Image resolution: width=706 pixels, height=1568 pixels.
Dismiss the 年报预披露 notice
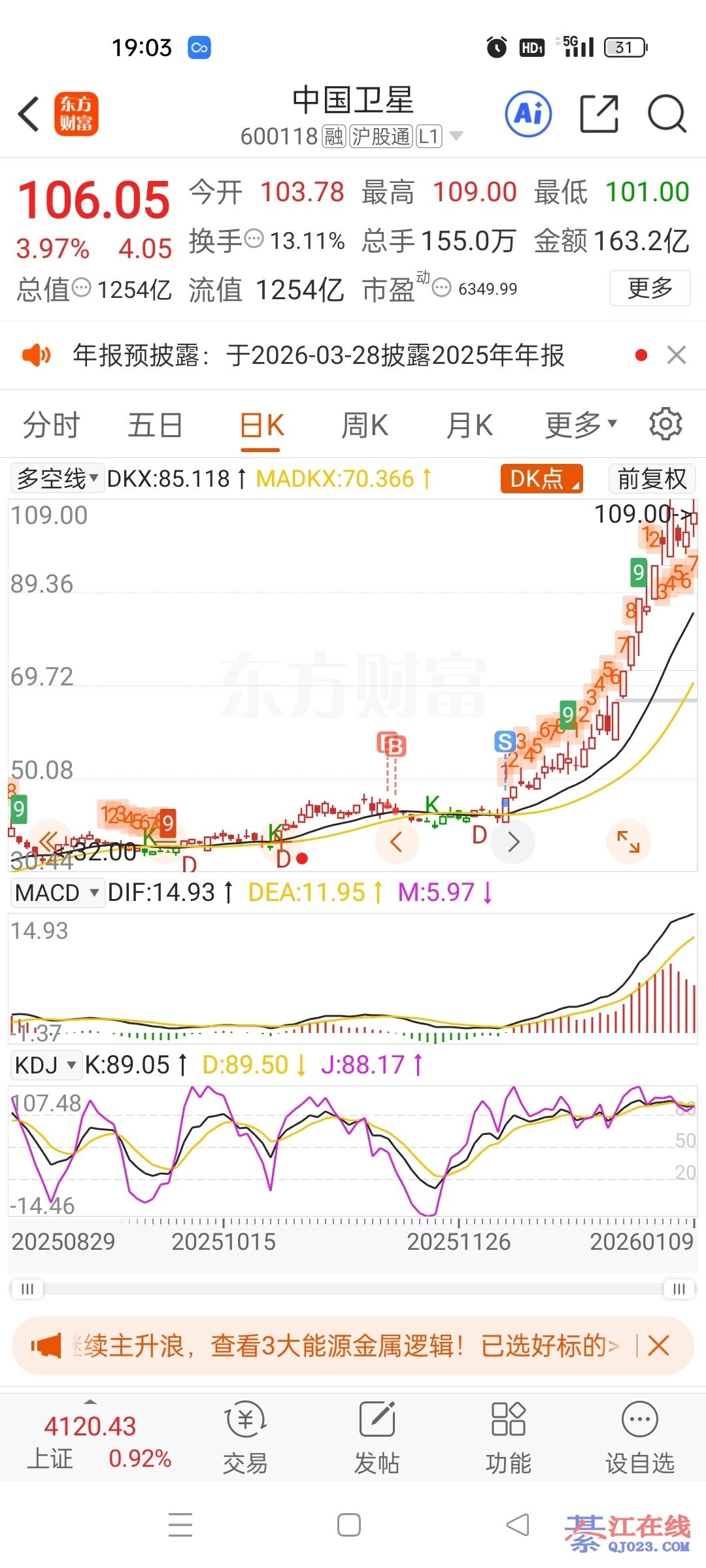click(x=677, y=355)
